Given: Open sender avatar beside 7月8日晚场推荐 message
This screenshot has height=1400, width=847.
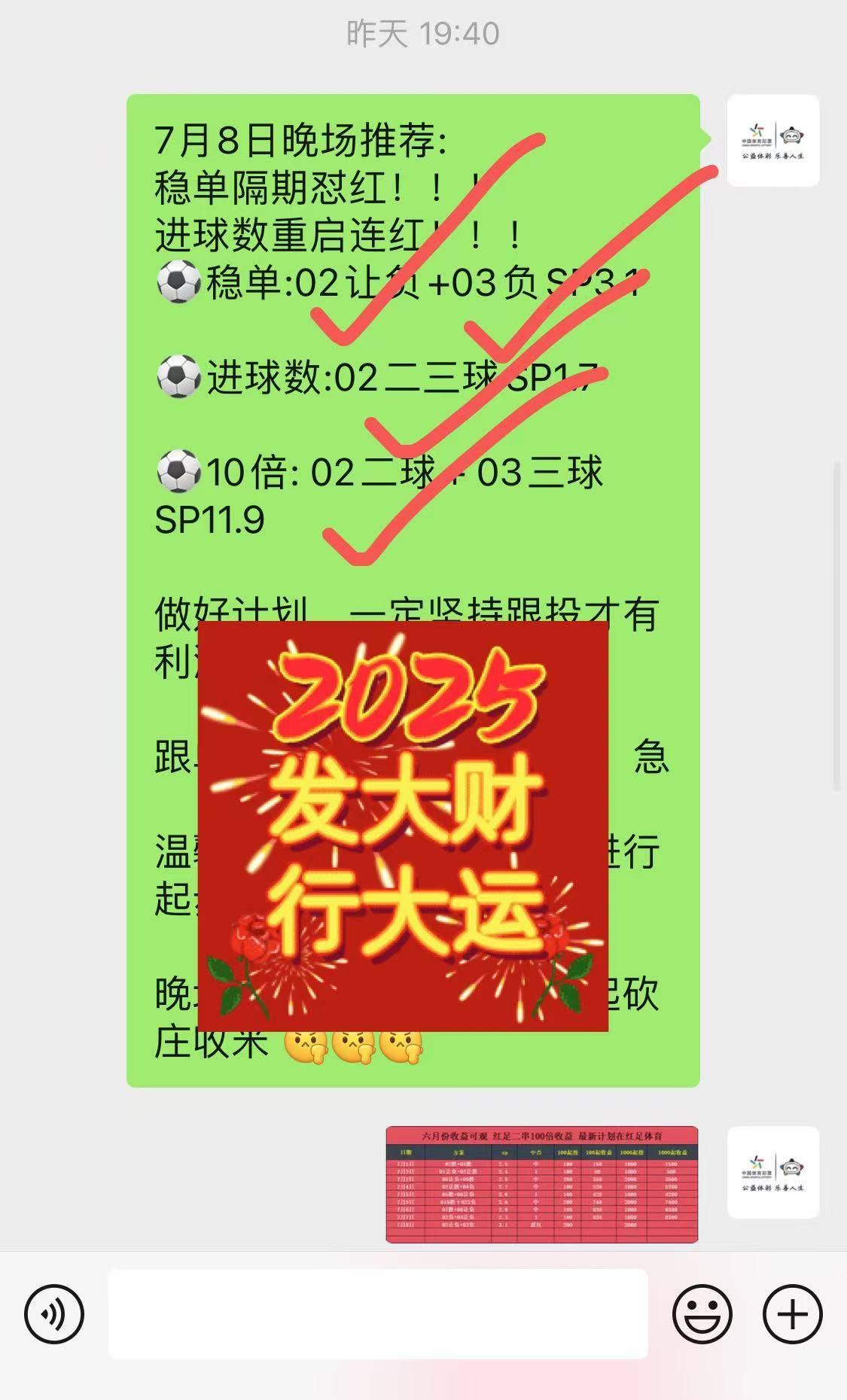Looking at the screenshot, I should pos(772,141).
